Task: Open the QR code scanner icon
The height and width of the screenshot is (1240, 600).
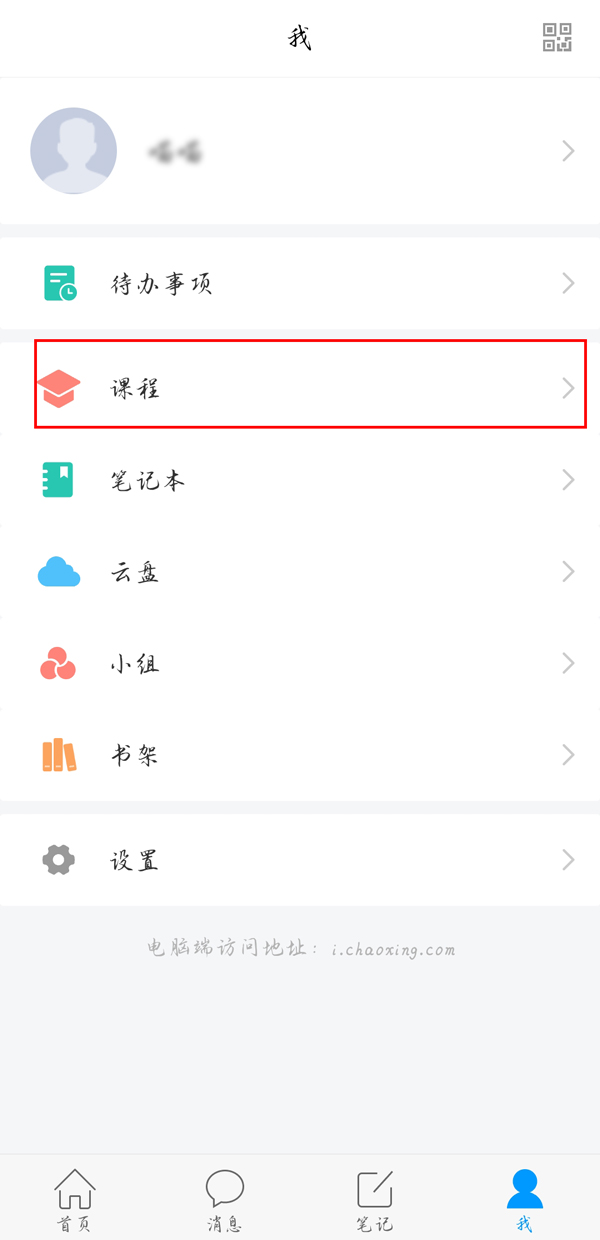Action: point(557,38)
